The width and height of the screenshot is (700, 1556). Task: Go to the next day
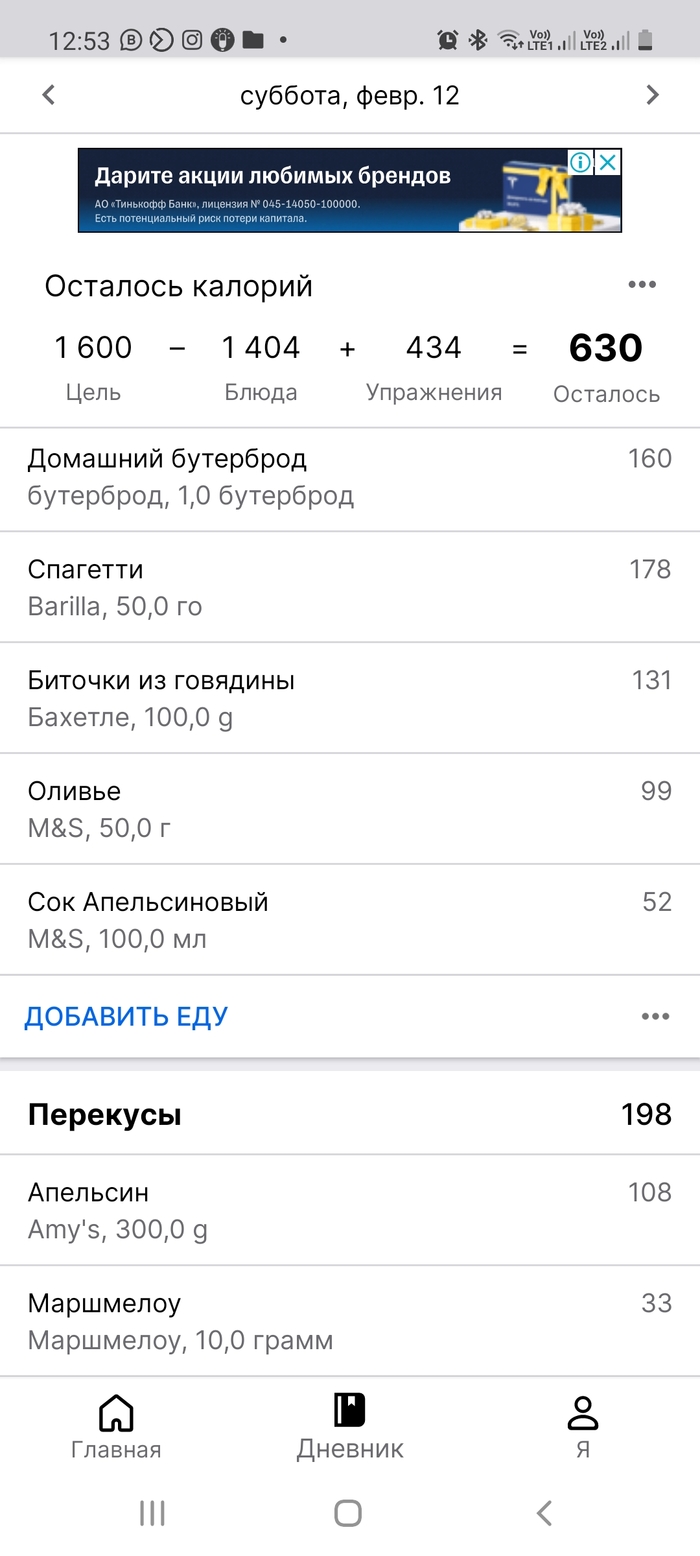[x=652, y=95]
